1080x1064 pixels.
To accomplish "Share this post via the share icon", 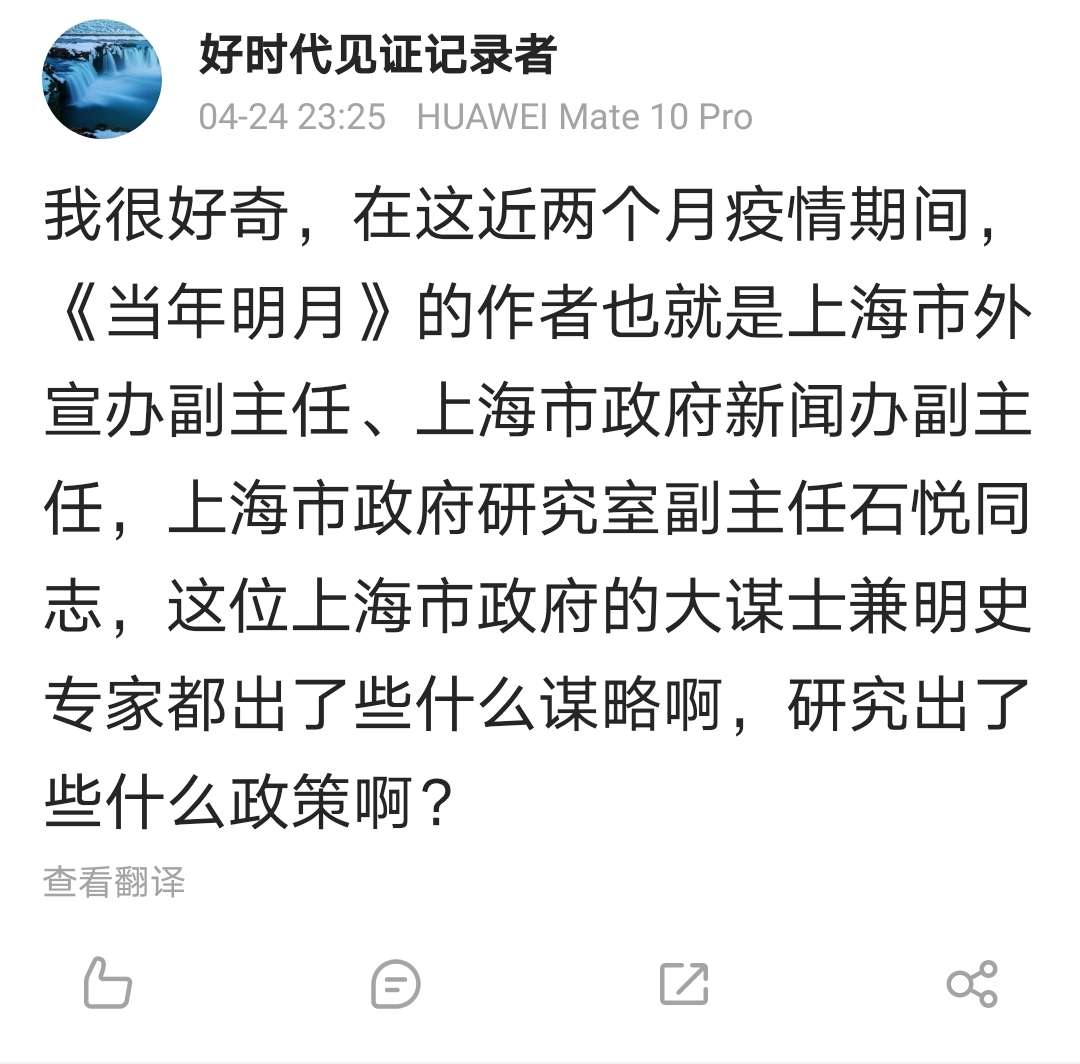I will click(971, 983).
